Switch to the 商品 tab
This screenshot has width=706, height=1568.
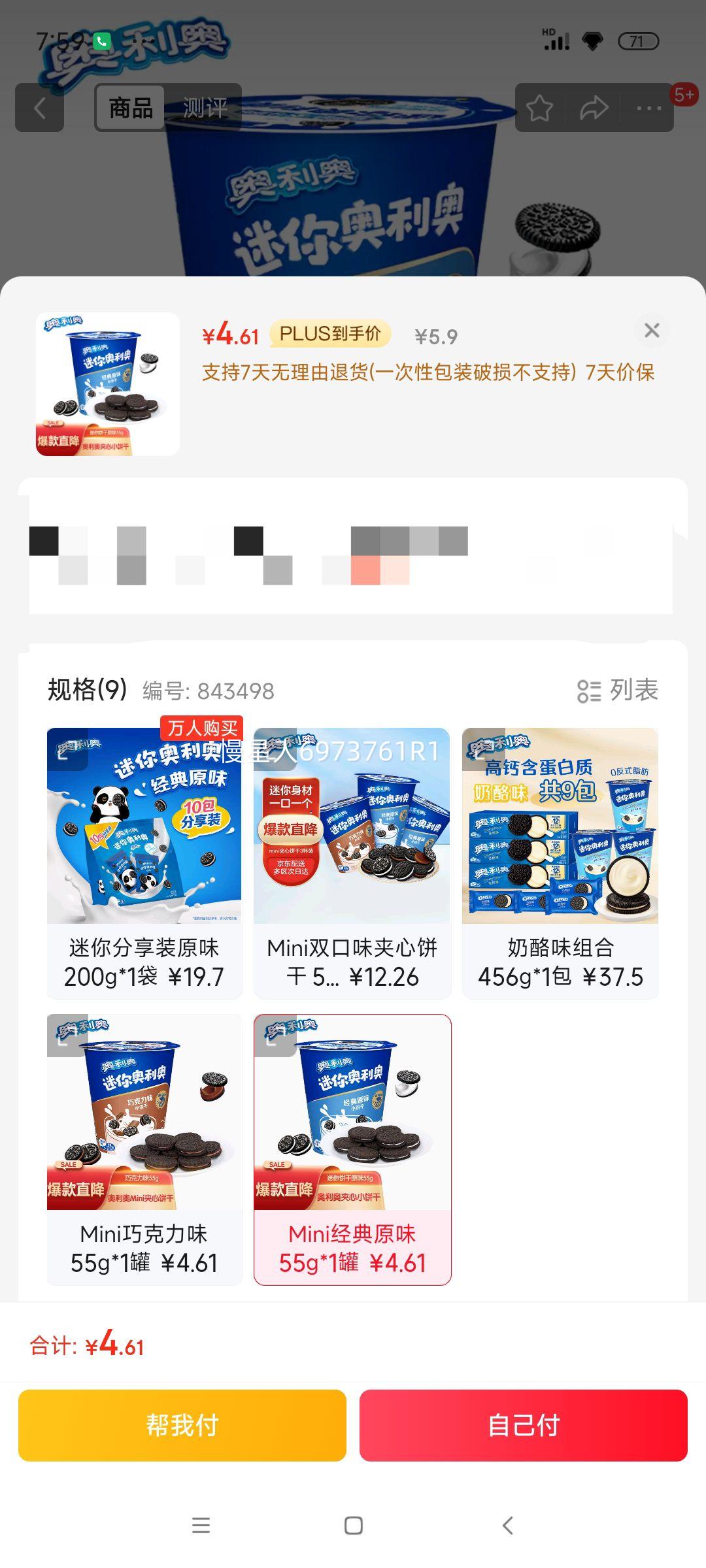[x=129, y=108]
